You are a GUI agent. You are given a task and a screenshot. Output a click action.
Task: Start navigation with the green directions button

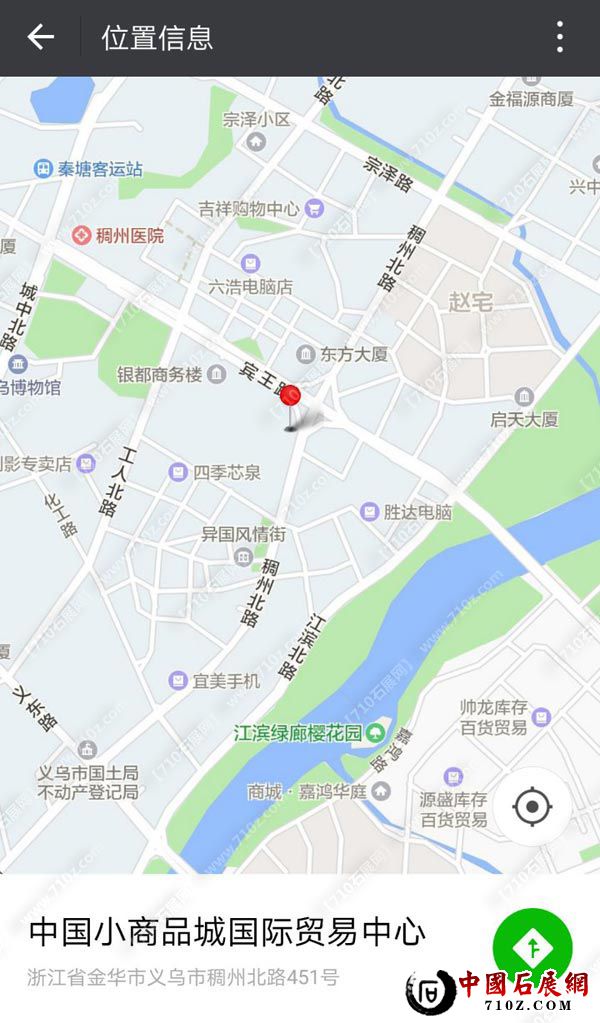point(532,946)
